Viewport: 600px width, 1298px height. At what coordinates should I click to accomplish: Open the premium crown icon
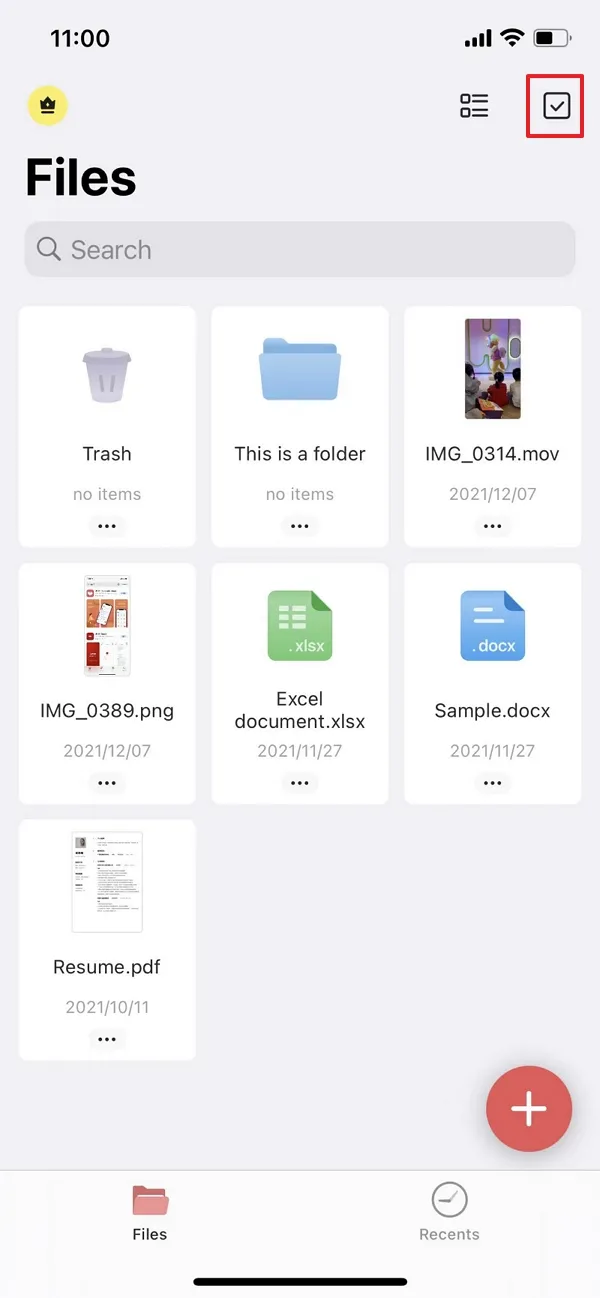pos(47,105)
